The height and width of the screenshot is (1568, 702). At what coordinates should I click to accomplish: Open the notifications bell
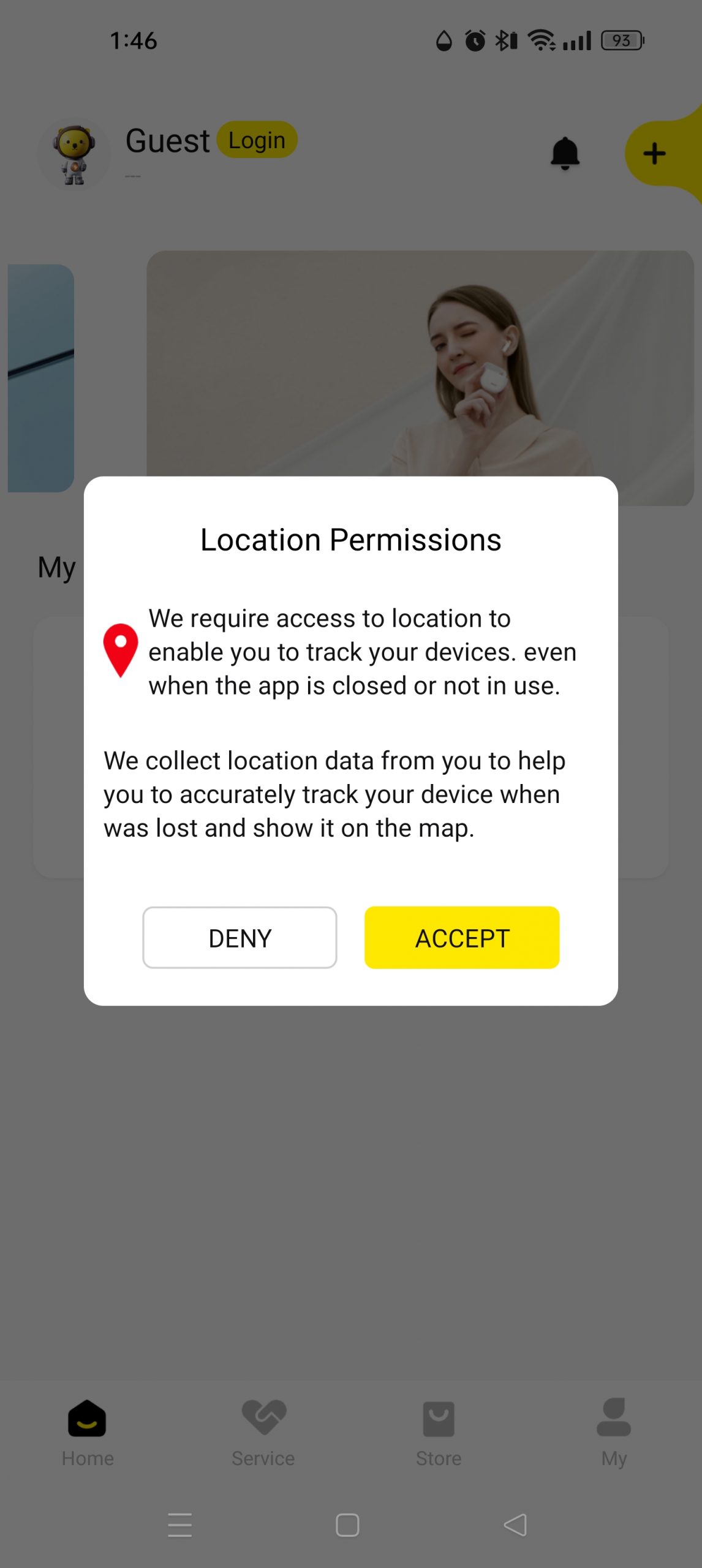pyautogui.click(x=564, y=153)
